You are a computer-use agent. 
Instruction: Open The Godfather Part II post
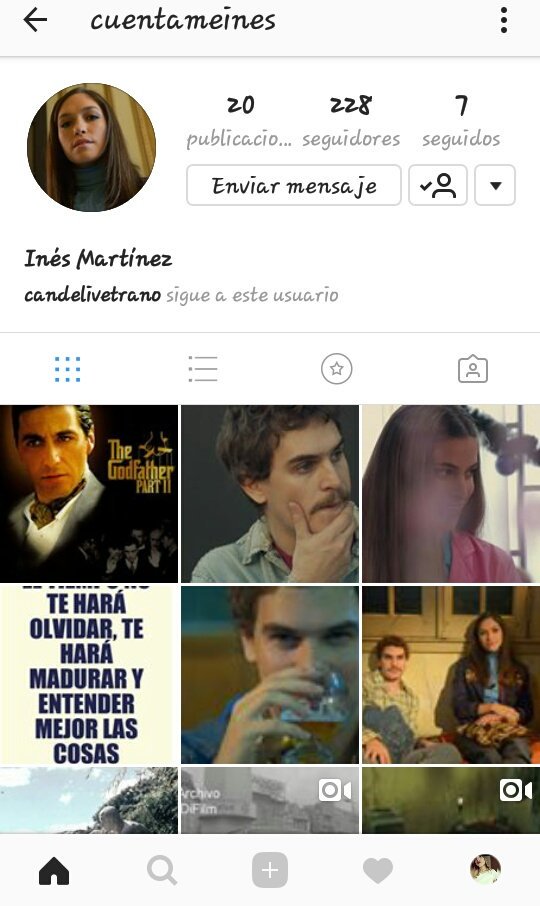click(89, 493)
